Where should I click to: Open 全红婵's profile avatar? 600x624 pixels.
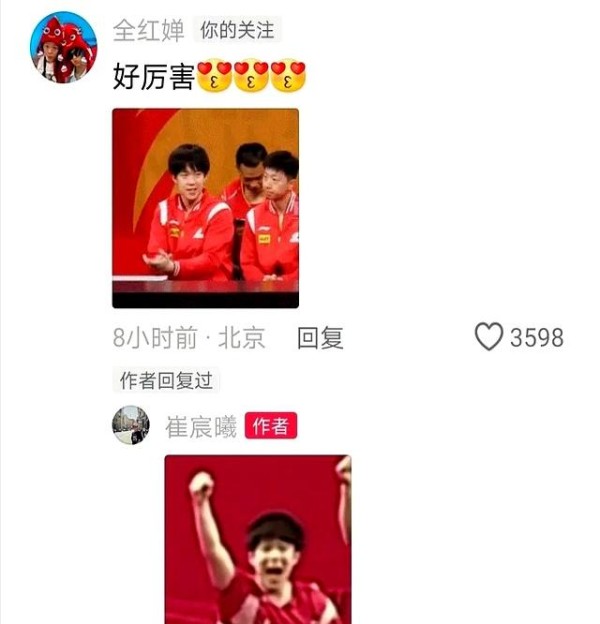(63, 47)
